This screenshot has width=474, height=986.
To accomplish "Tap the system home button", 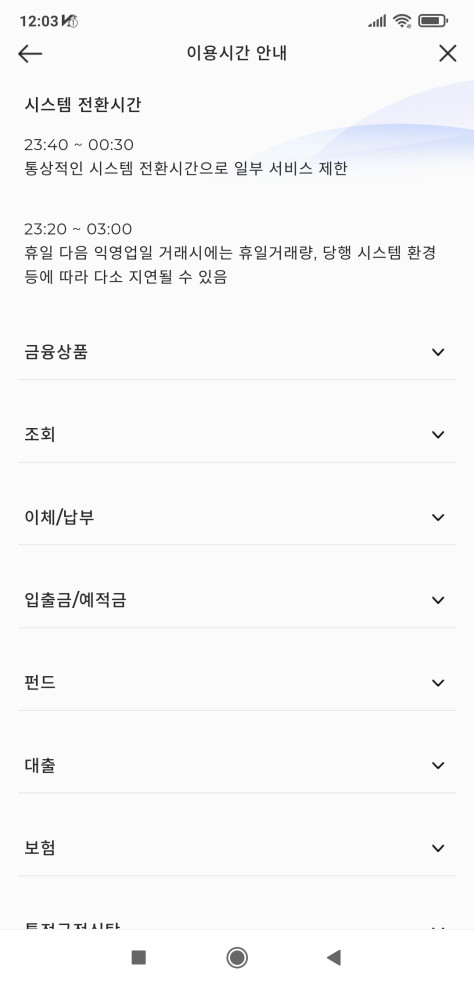I will coord(237,958).
